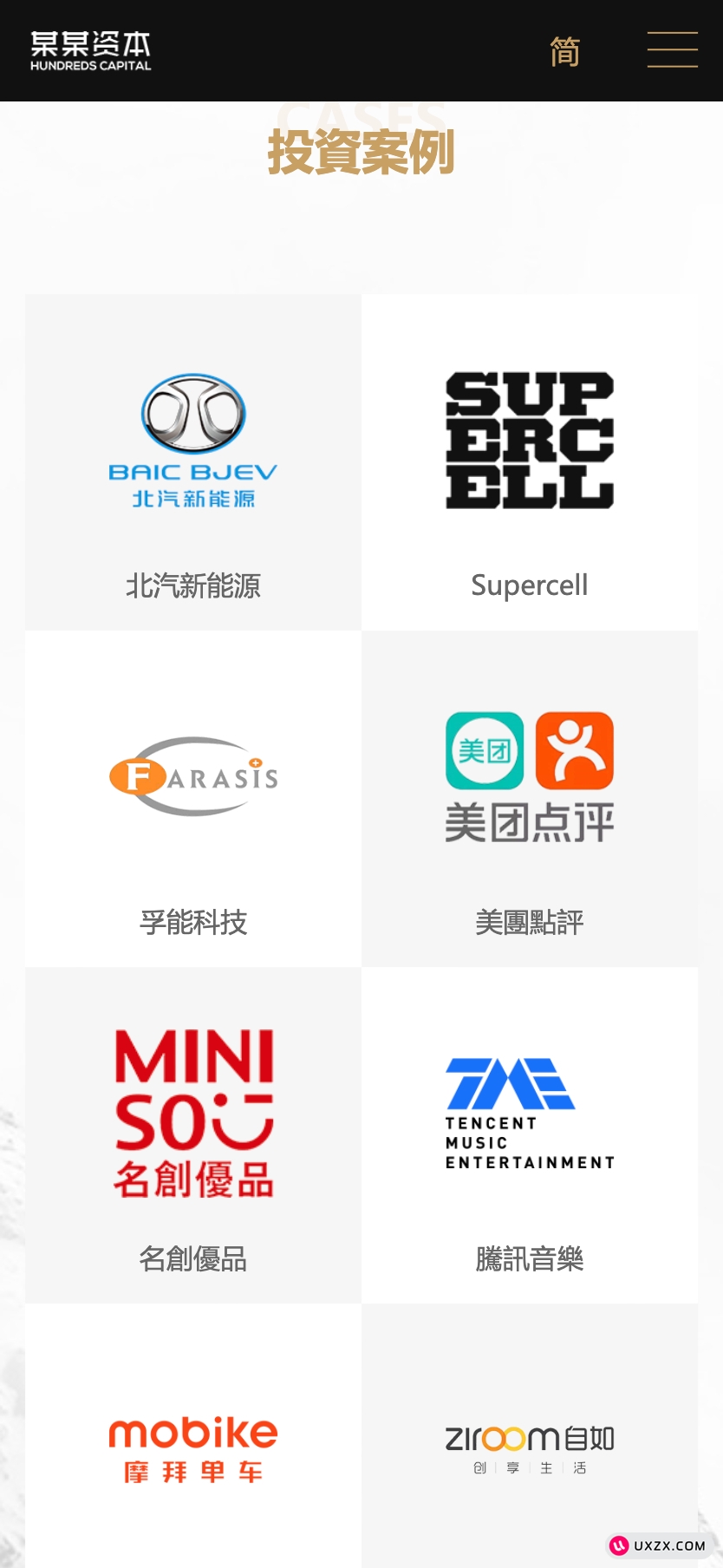Go to the 某某资本 home page

pyautogui.click(x=90, y=50)
